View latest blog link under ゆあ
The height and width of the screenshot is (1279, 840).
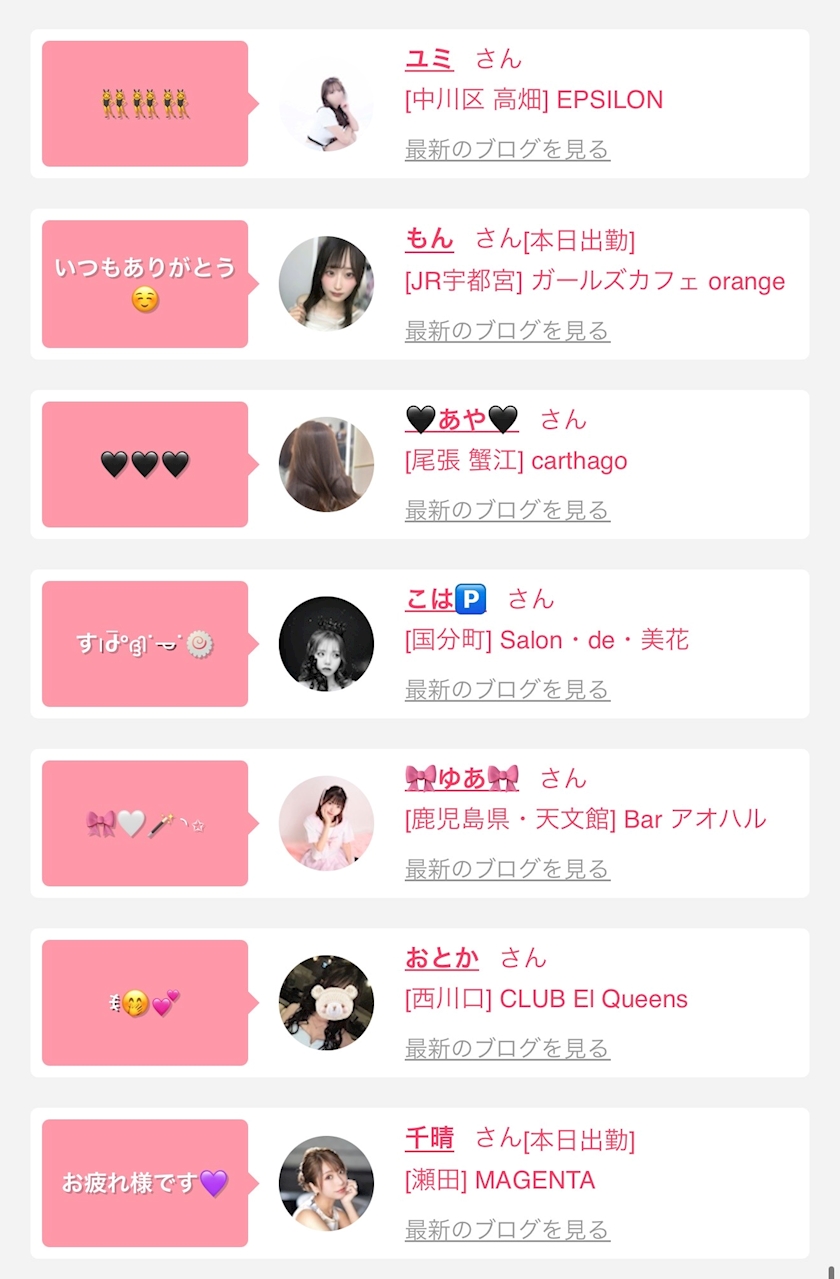(x=507, y=869)
